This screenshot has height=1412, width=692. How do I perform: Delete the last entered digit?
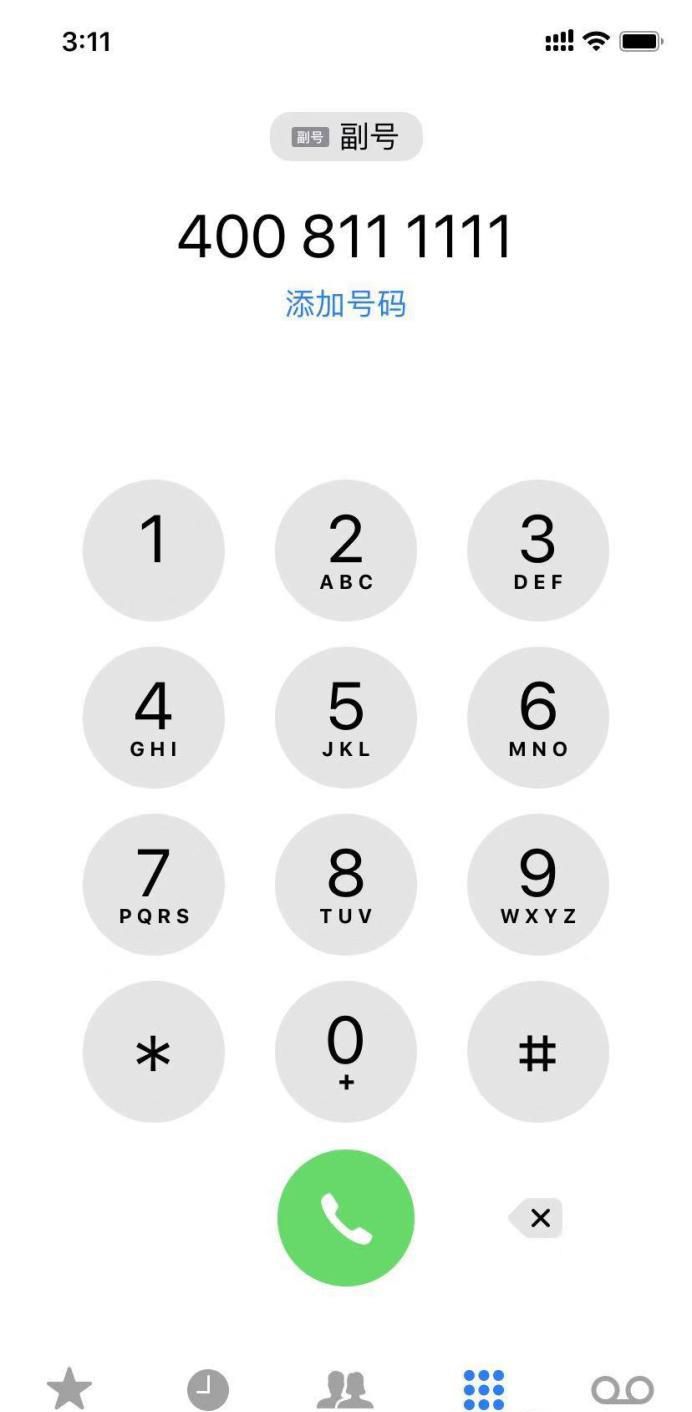coord(538,1218)
